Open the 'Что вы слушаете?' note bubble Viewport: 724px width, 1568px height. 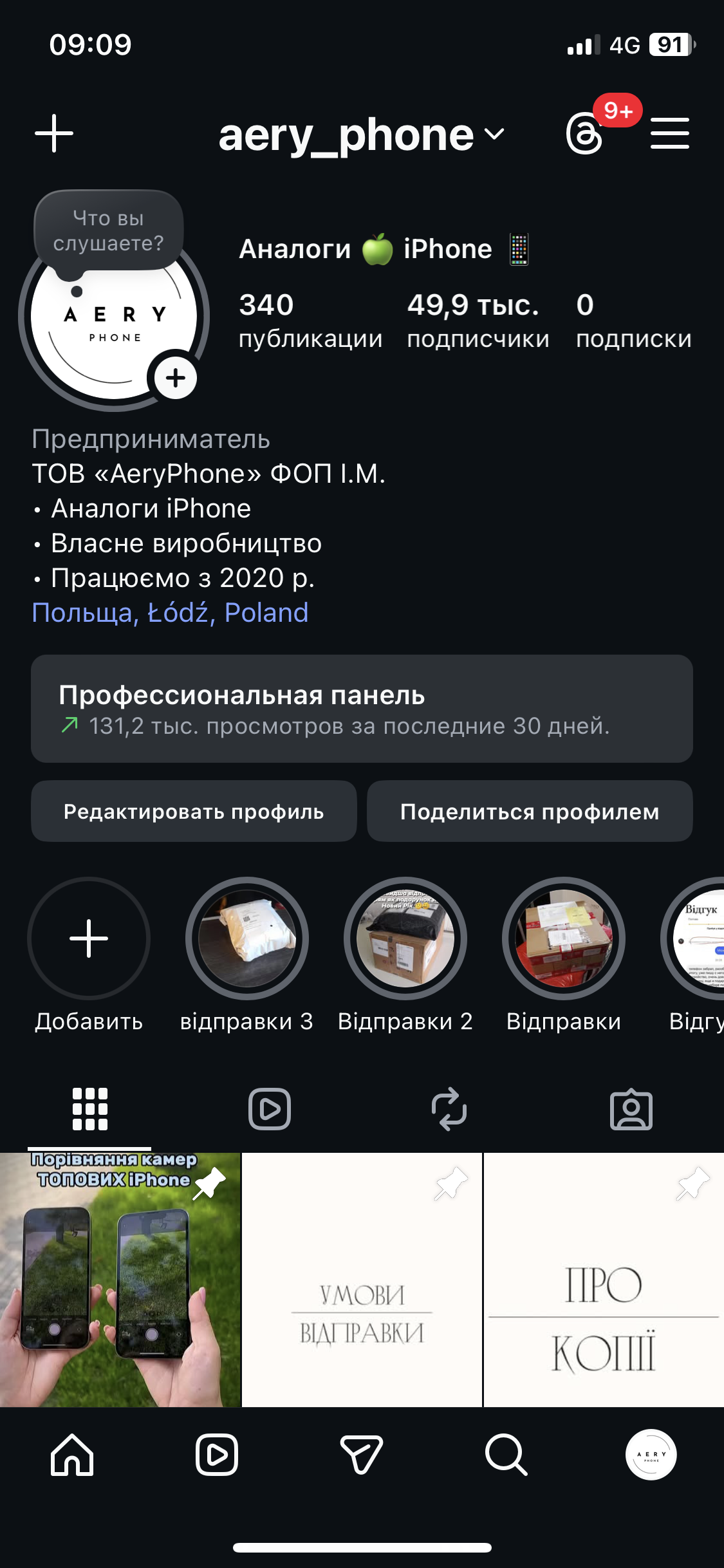tap(108, 230)
